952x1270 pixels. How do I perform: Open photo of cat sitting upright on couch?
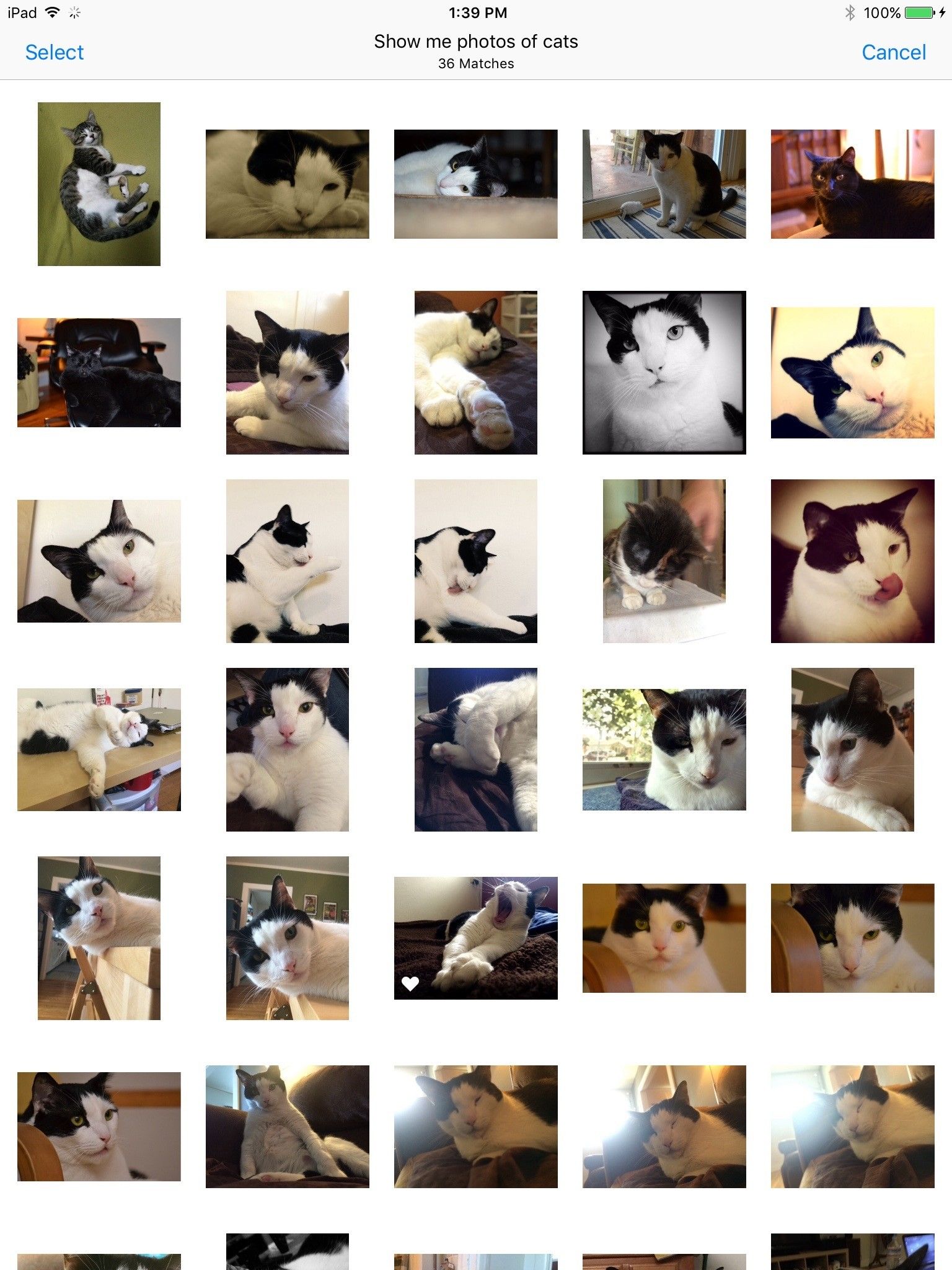(287, 1126)
